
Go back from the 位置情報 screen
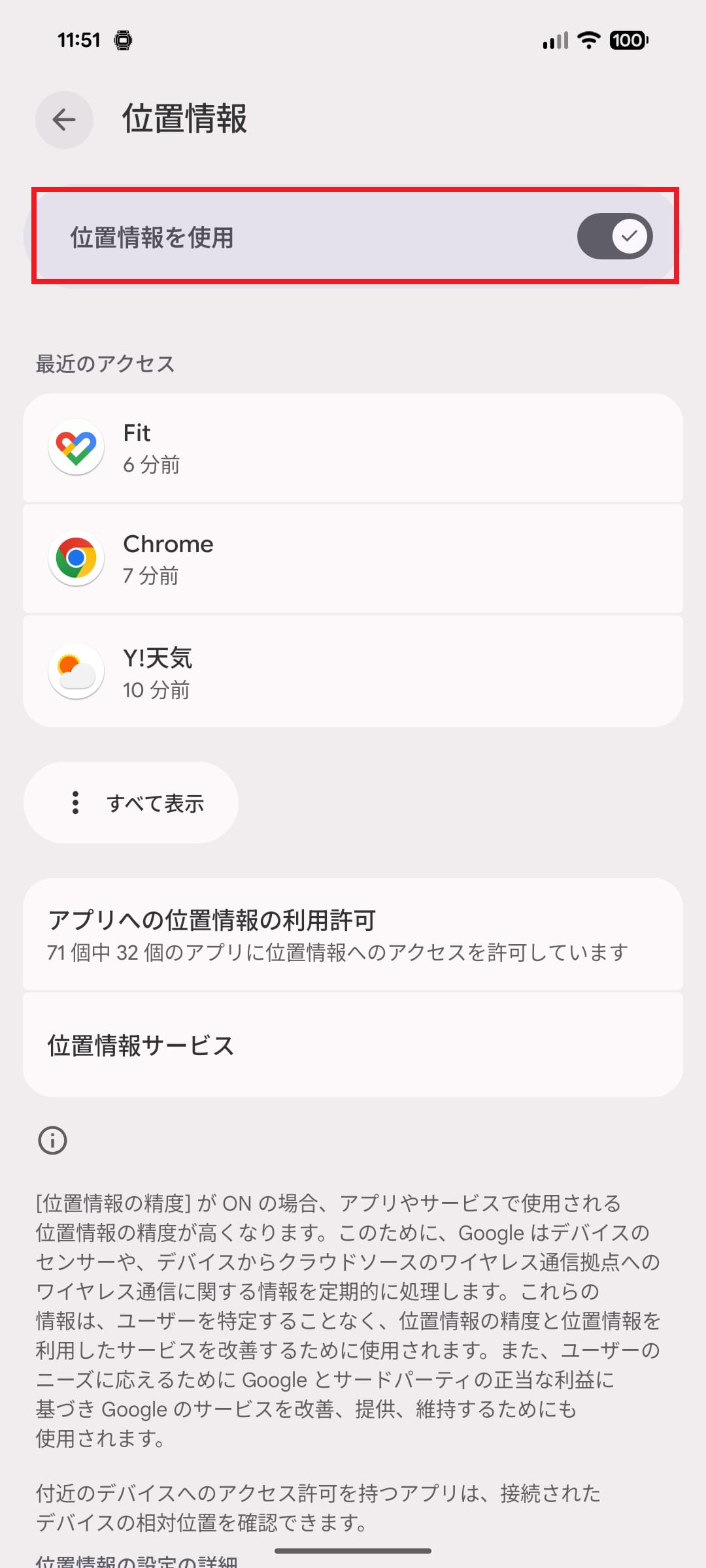pyautogui.click(x=64, y=120)
